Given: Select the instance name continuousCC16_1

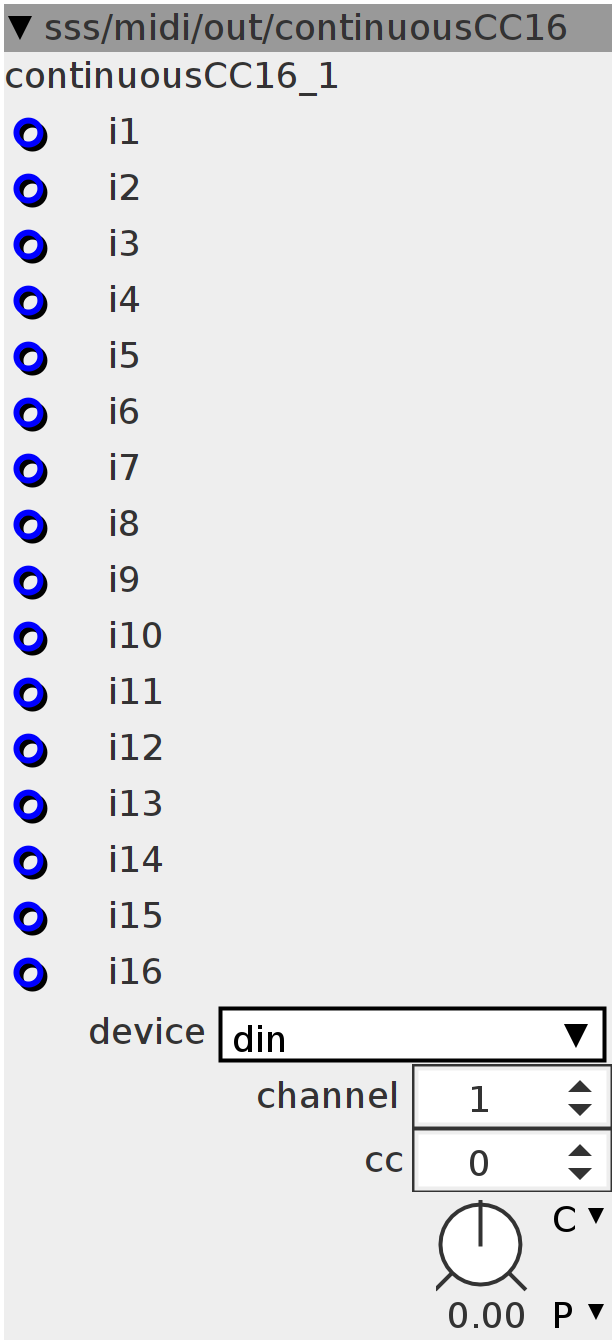Looking at the screenshot, I should (x=172, y=77).
